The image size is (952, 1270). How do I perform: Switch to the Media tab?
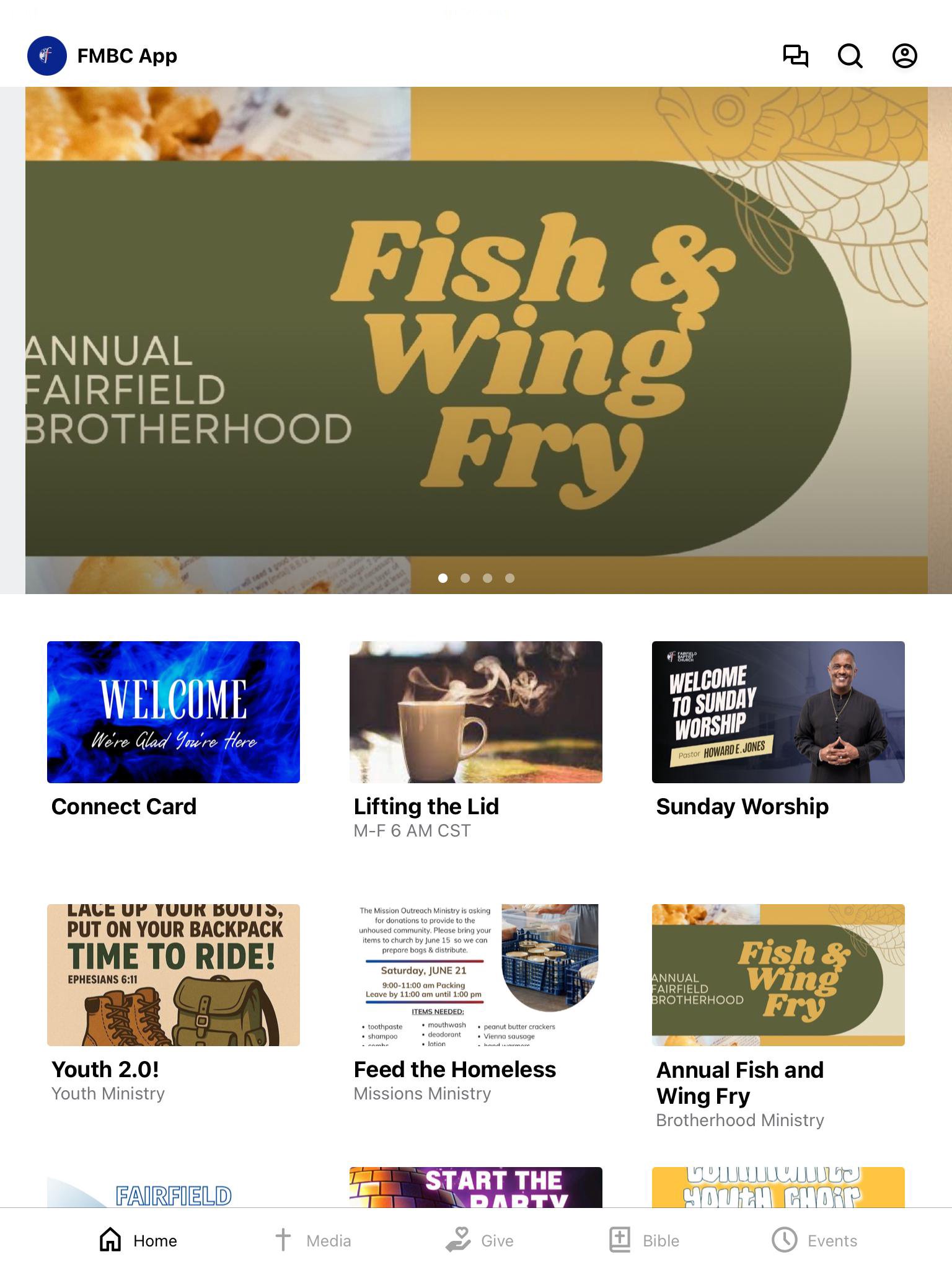313,1240
